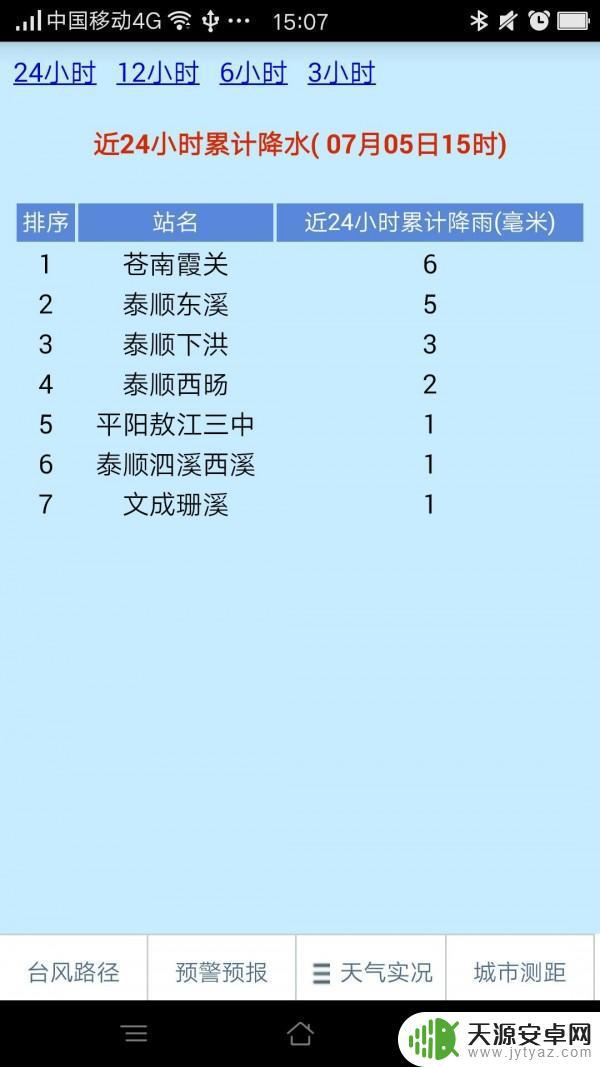
Task: Select the 6小时 link
Action: (253, 73)
